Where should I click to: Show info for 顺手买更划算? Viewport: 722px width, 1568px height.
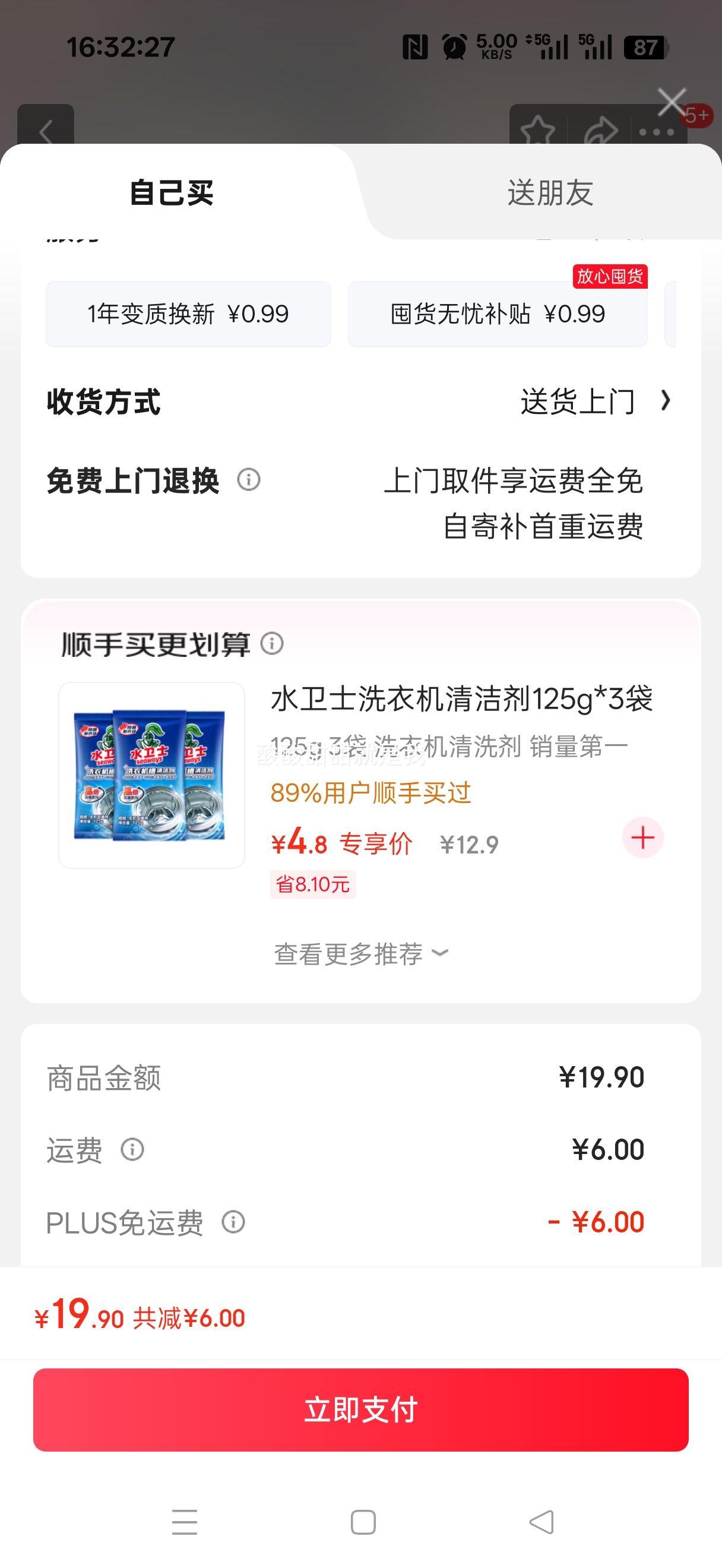[272, 643]
